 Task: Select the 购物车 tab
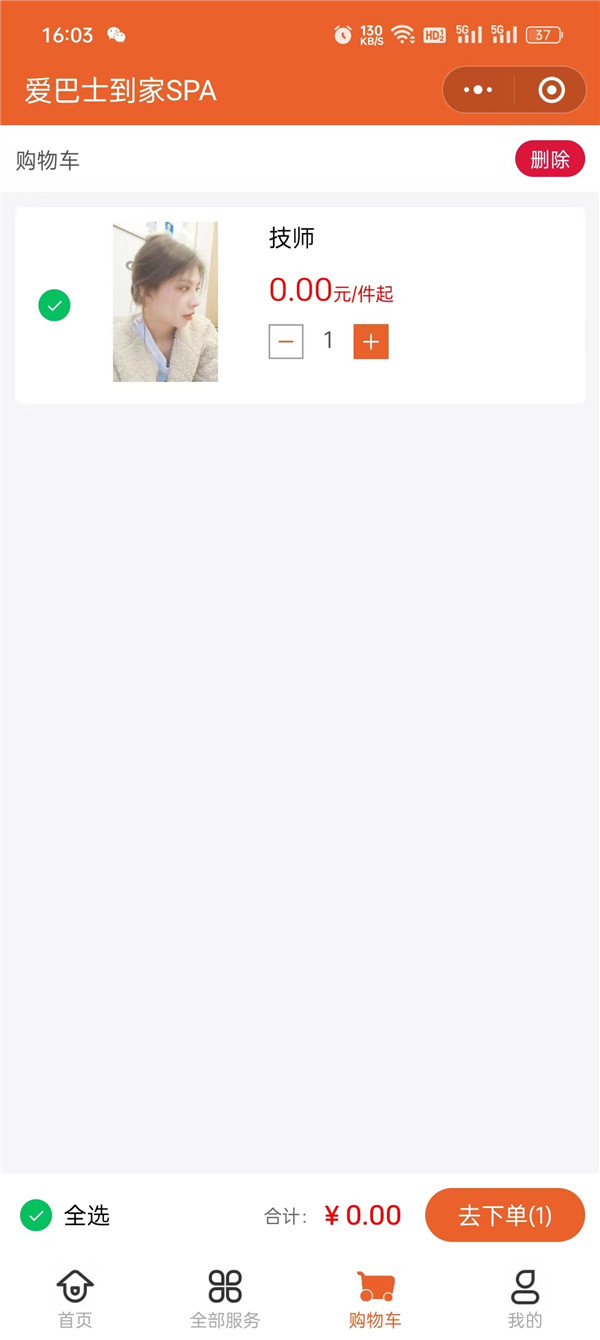coord(375,1298)
